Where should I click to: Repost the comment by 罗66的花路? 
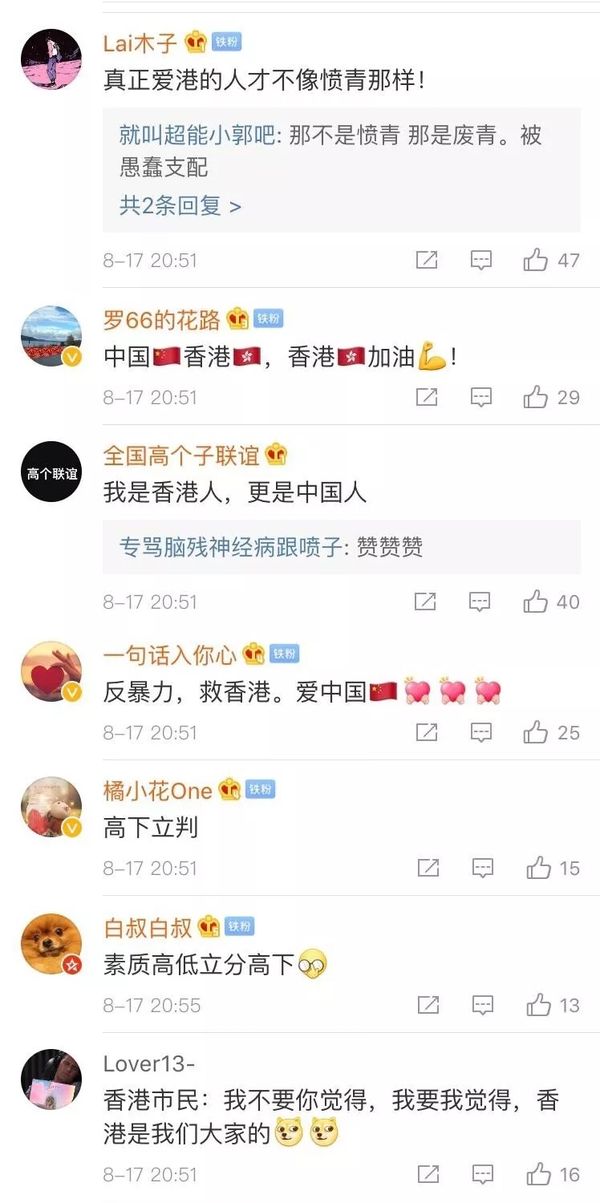pos(427,397)
